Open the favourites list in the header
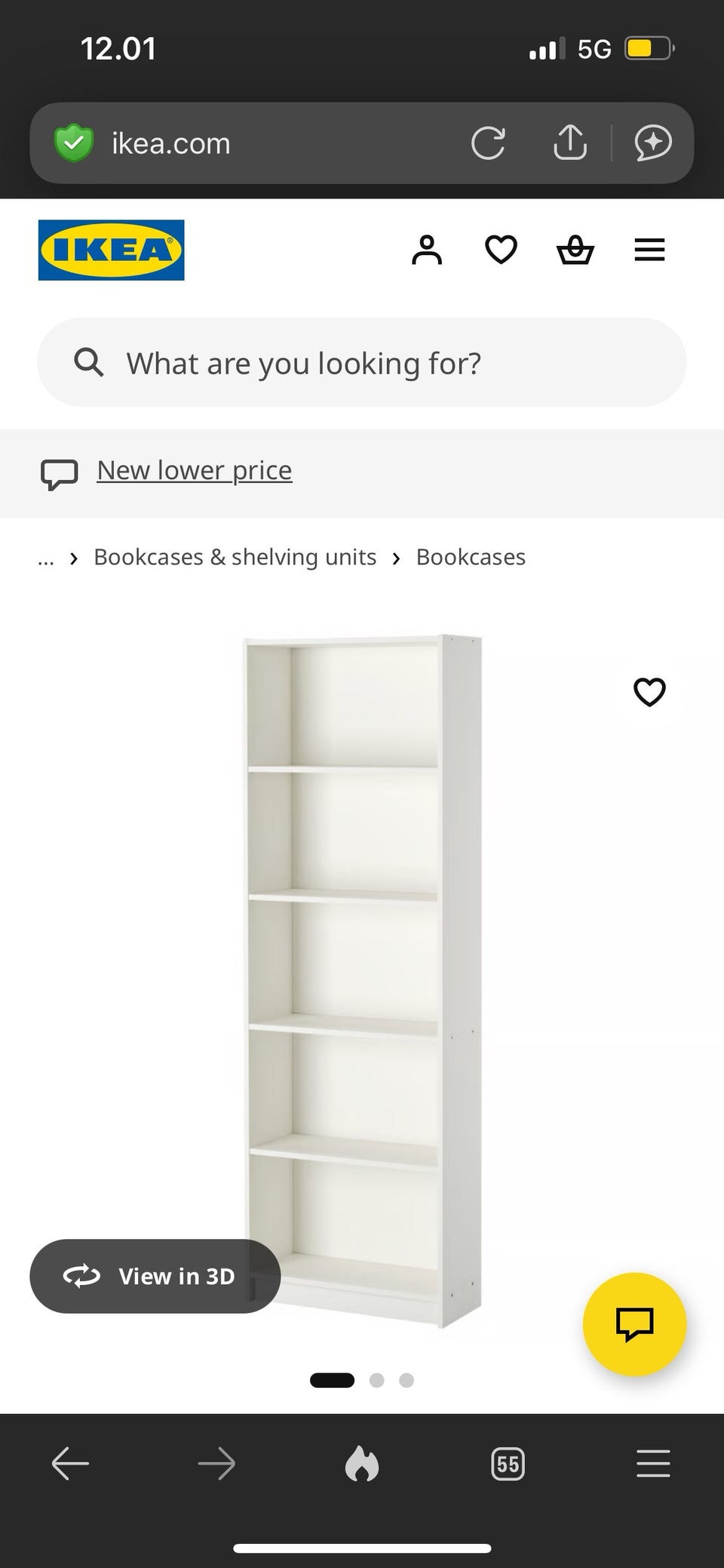The width and height of the screenshot is (724, 1568). (501, 250)
